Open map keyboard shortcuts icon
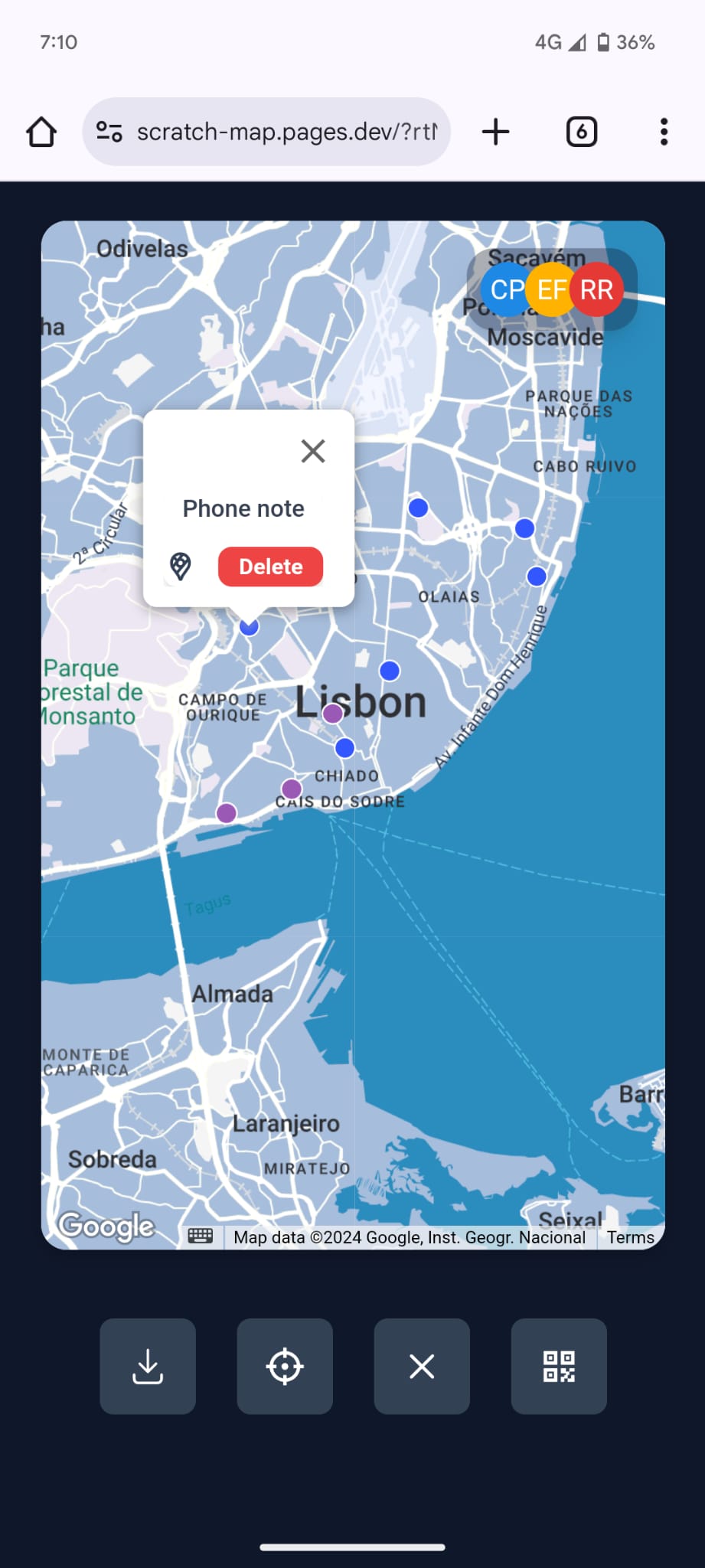Viewport: 705px width, 1568px height. pos(201,1236)
